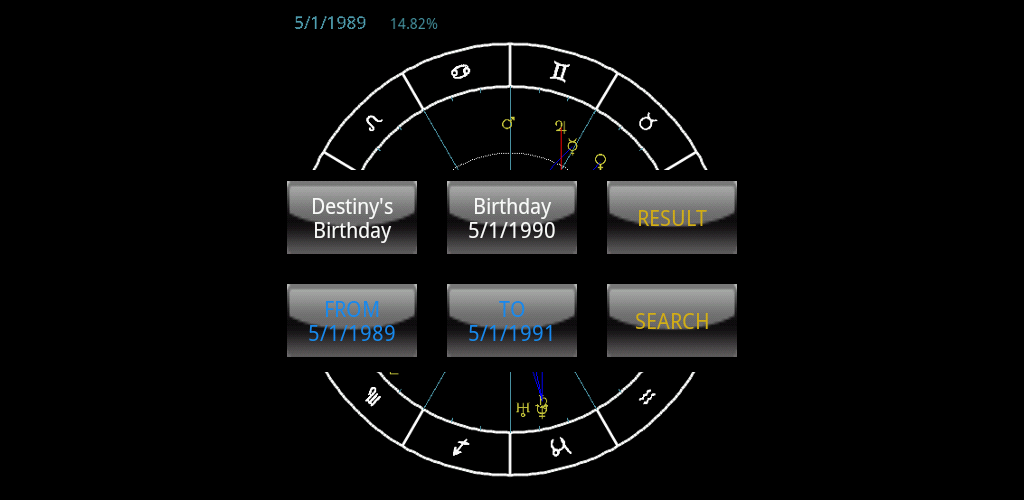Select the Birthday 5/1/1990 date button
Image resolution: width=1024 pixels, height=500 pixels.
(x=512, y=218)
